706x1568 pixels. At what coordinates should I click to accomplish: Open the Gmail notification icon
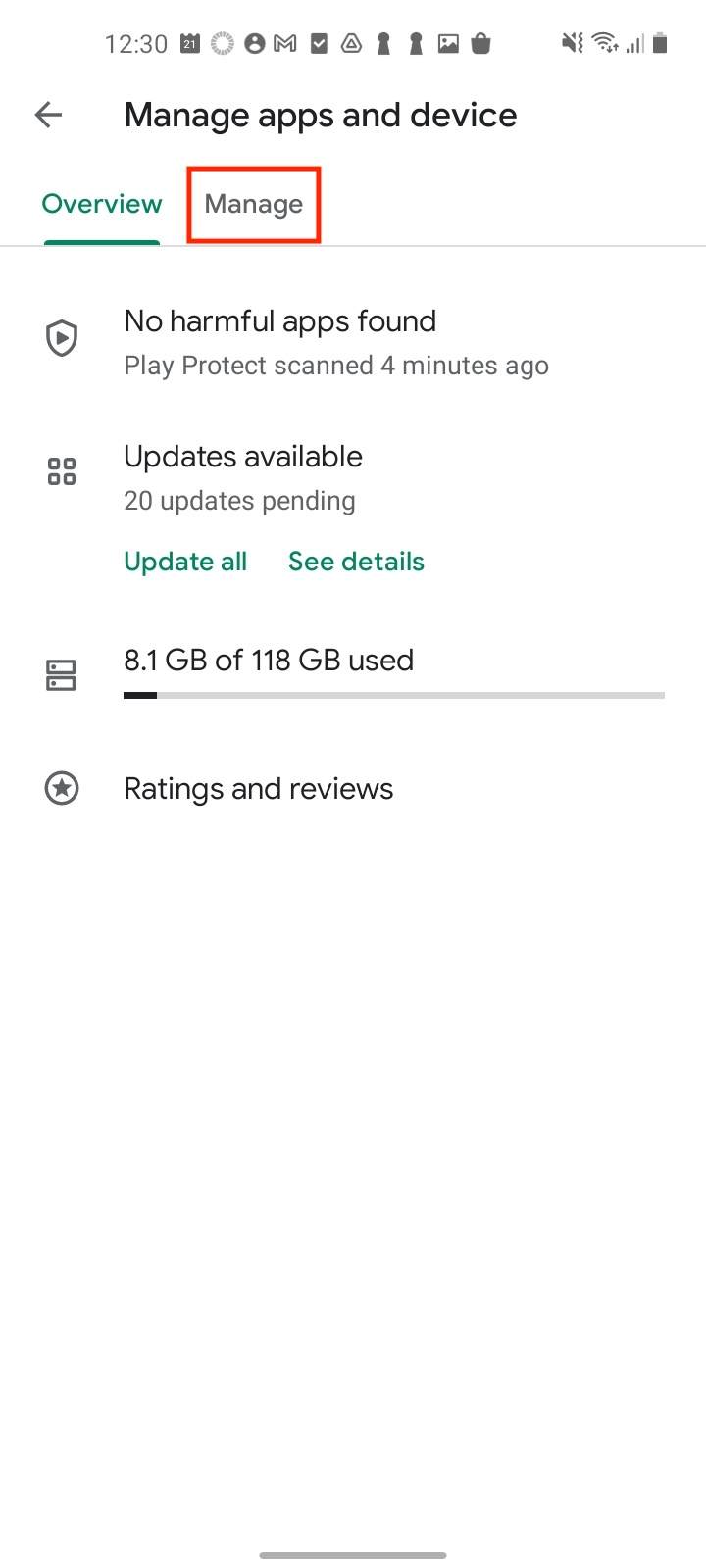pyautogui.click(x=284, y=42)
